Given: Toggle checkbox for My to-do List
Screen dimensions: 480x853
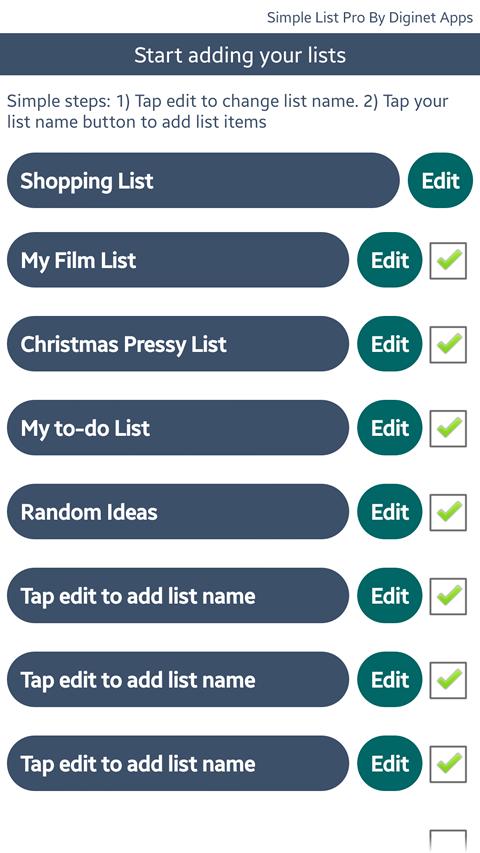Looking at the screenshot, I should point(448,428).
